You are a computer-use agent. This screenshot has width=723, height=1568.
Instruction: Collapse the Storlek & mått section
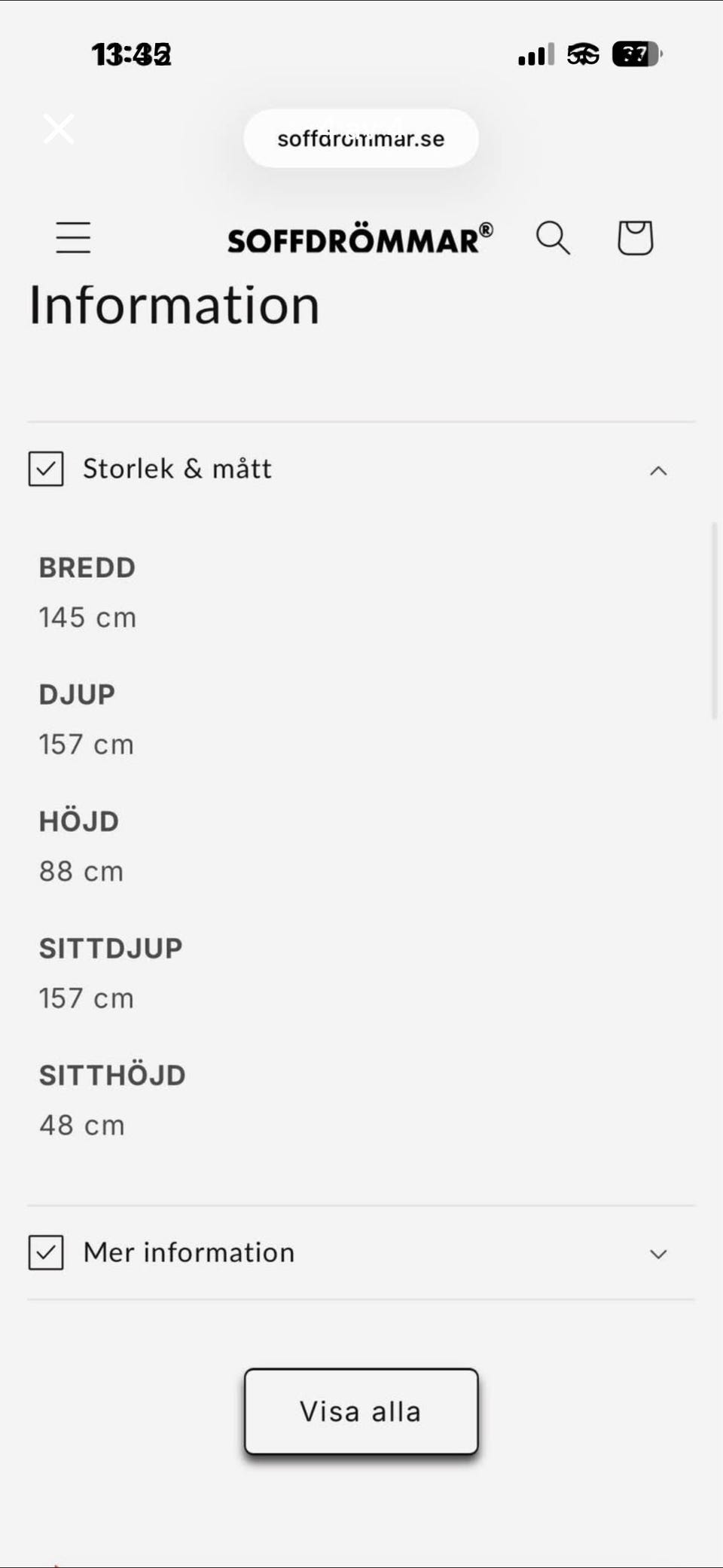click(657, 470)
